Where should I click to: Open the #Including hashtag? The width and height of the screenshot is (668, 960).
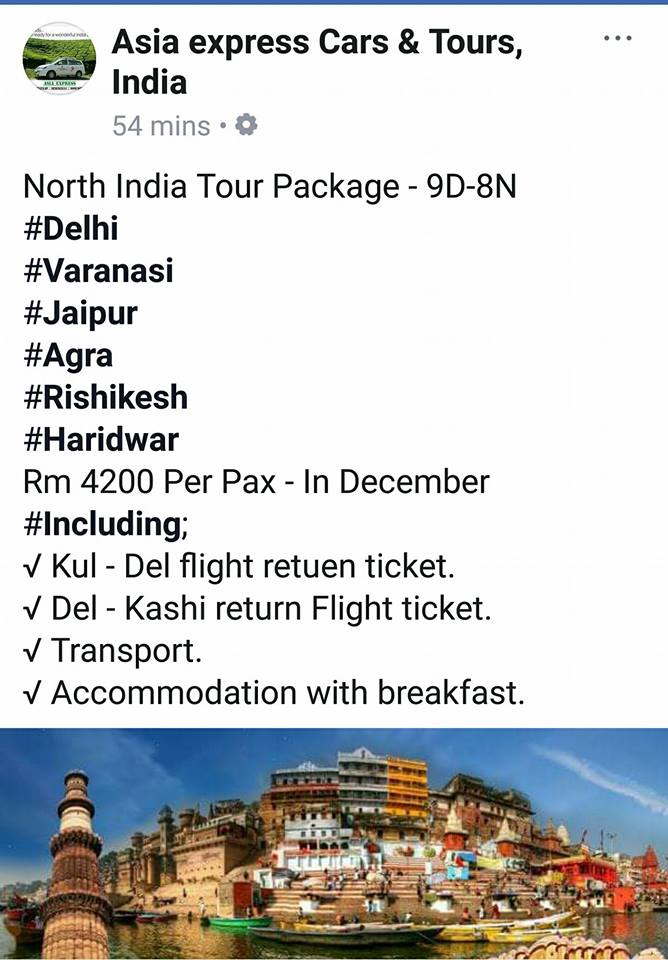100,524
